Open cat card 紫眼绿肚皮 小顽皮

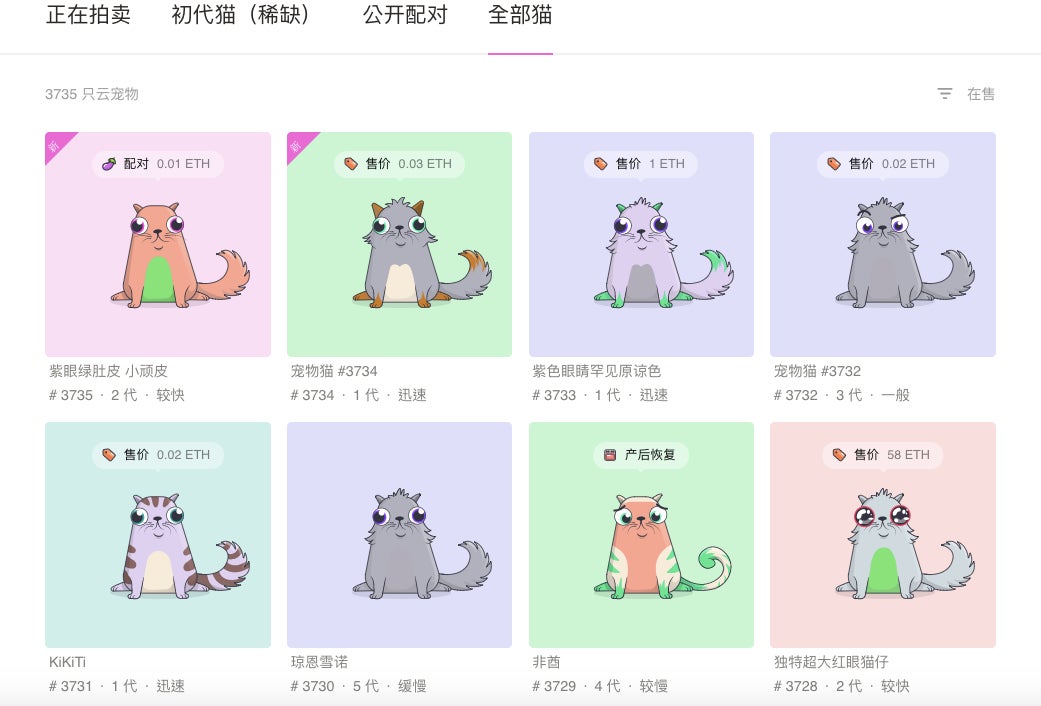click(x=158, y=245)
